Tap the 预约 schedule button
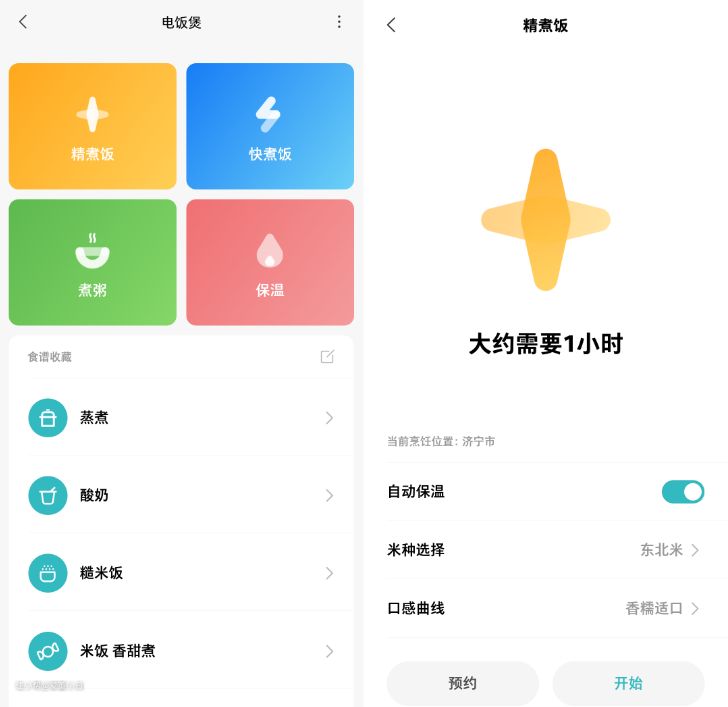Screen dimensions: 728x707 pyautogui.click(x=463, y=684)
